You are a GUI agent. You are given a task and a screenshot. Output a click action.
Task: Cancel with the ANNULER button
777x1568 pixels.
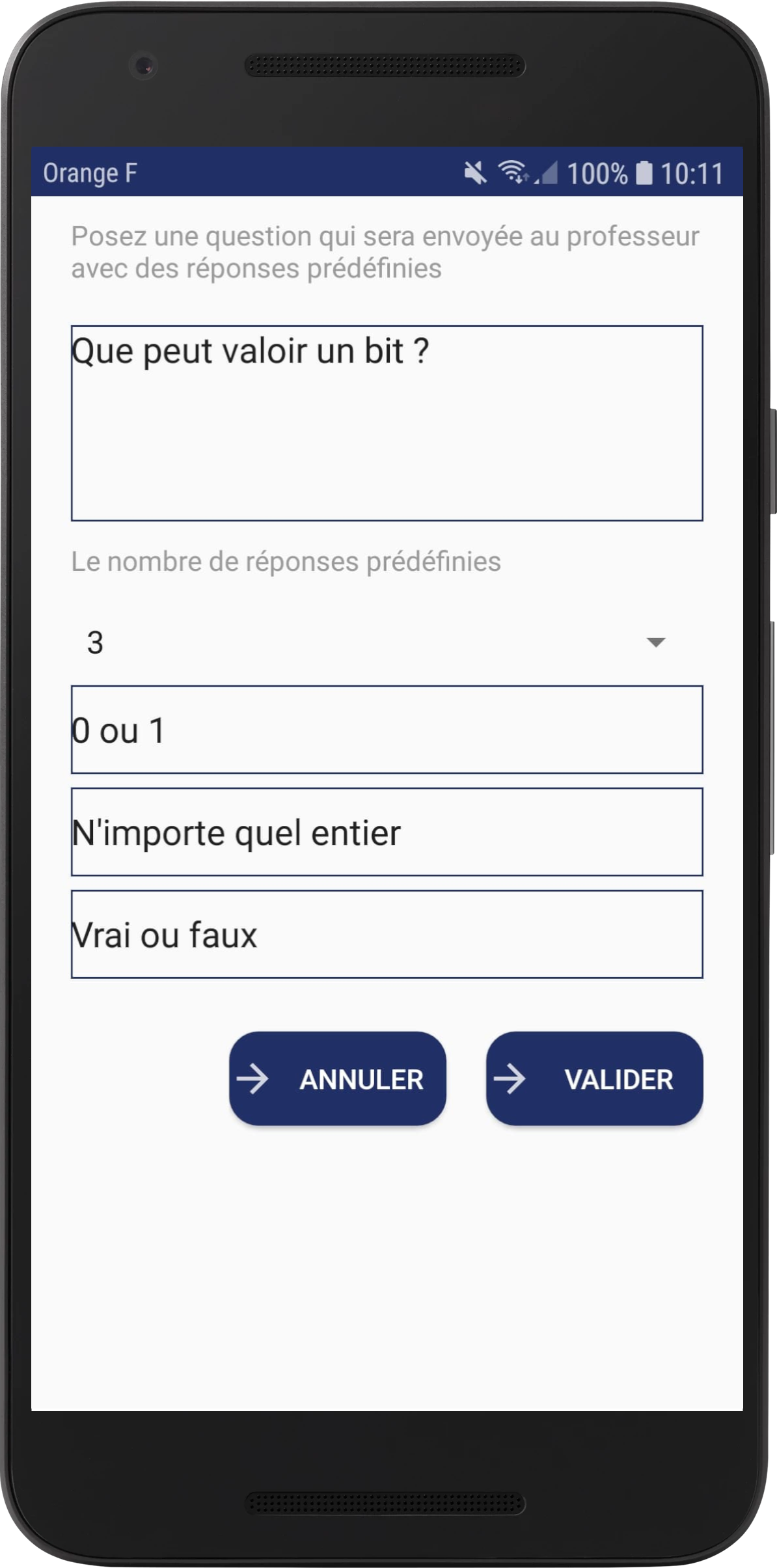337,1079
